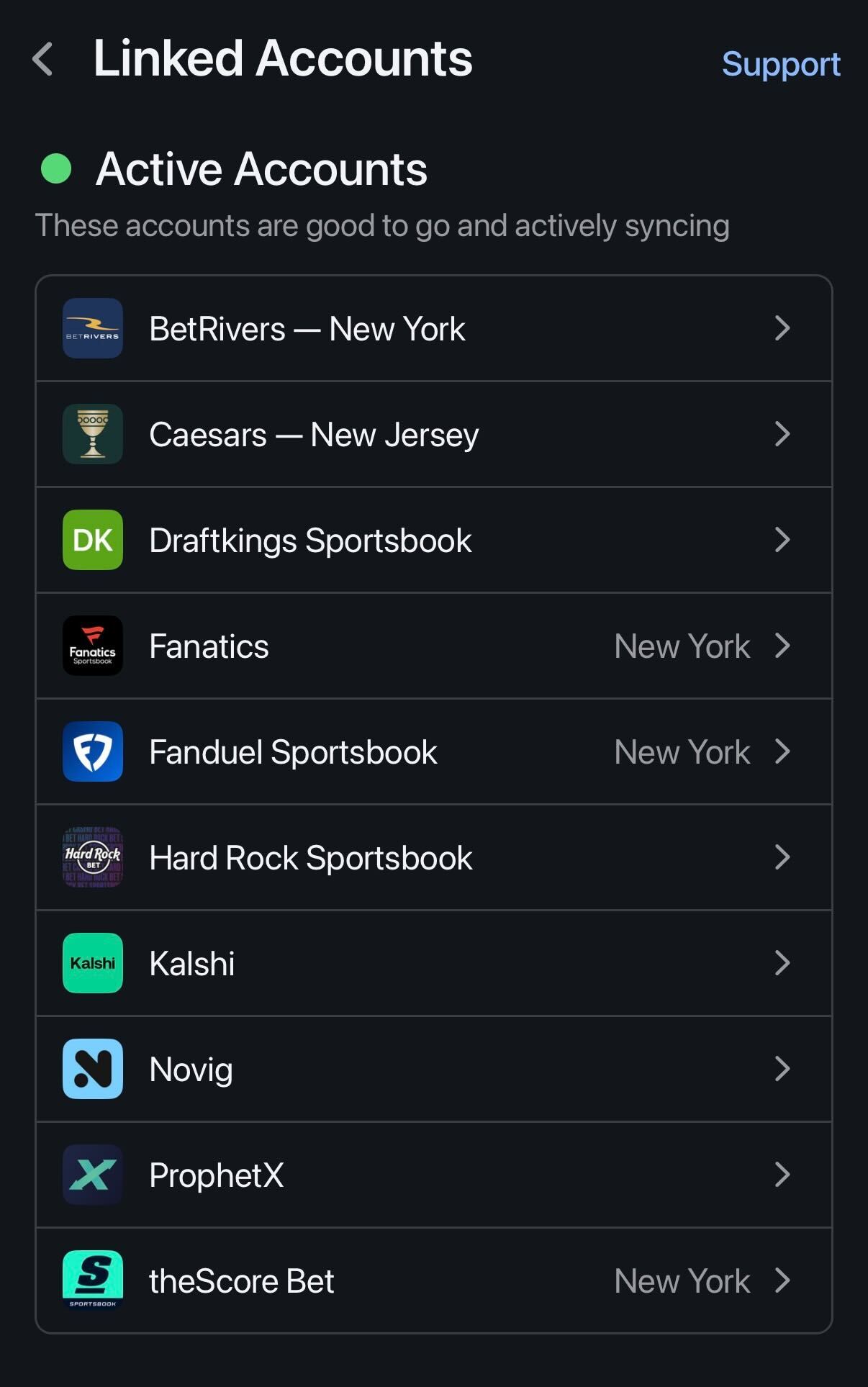The width and height of the screenshot is (868, 1387).
Task: Expand the BetRivers New York account details
Action: click(784, 328)
